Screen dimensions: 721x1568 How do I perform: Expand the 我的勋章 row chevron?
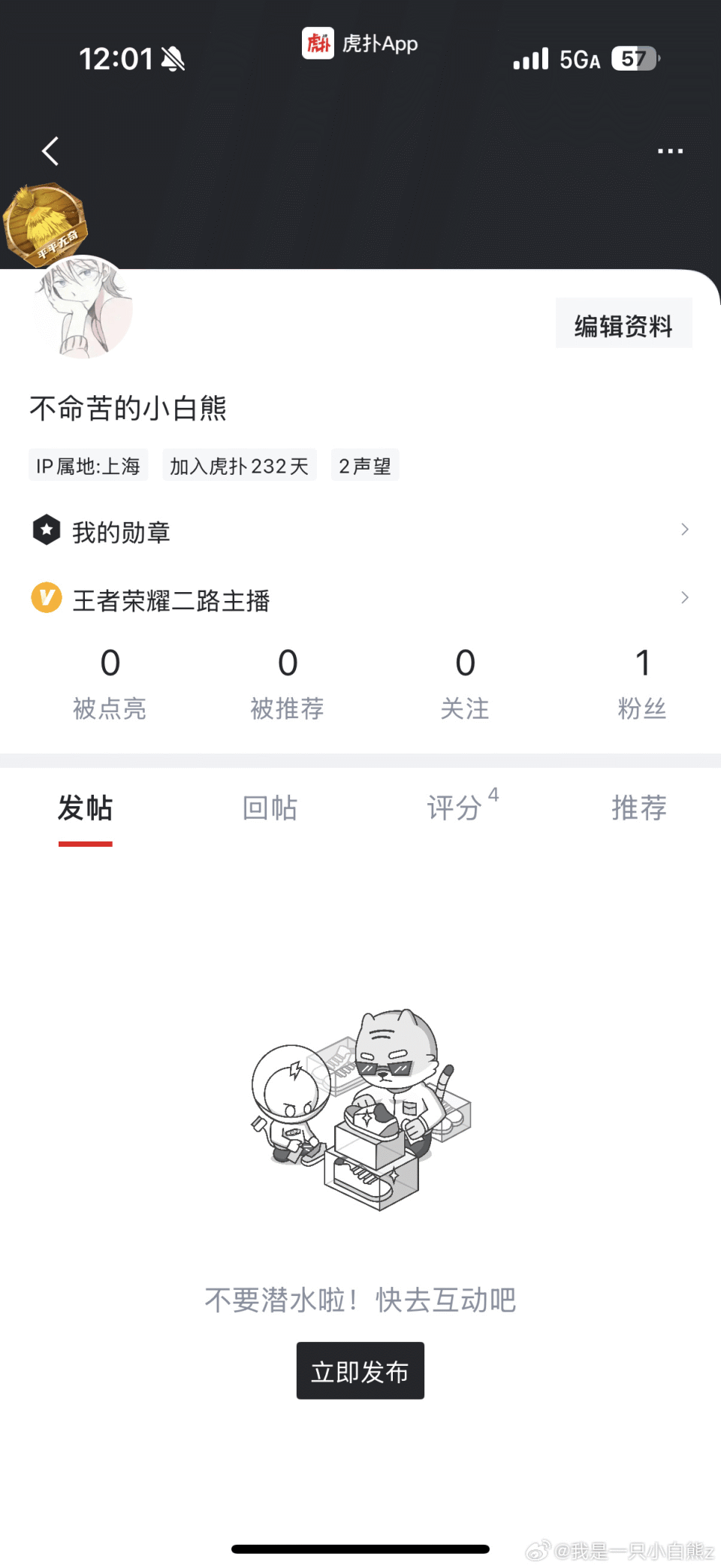pos(684,530)
